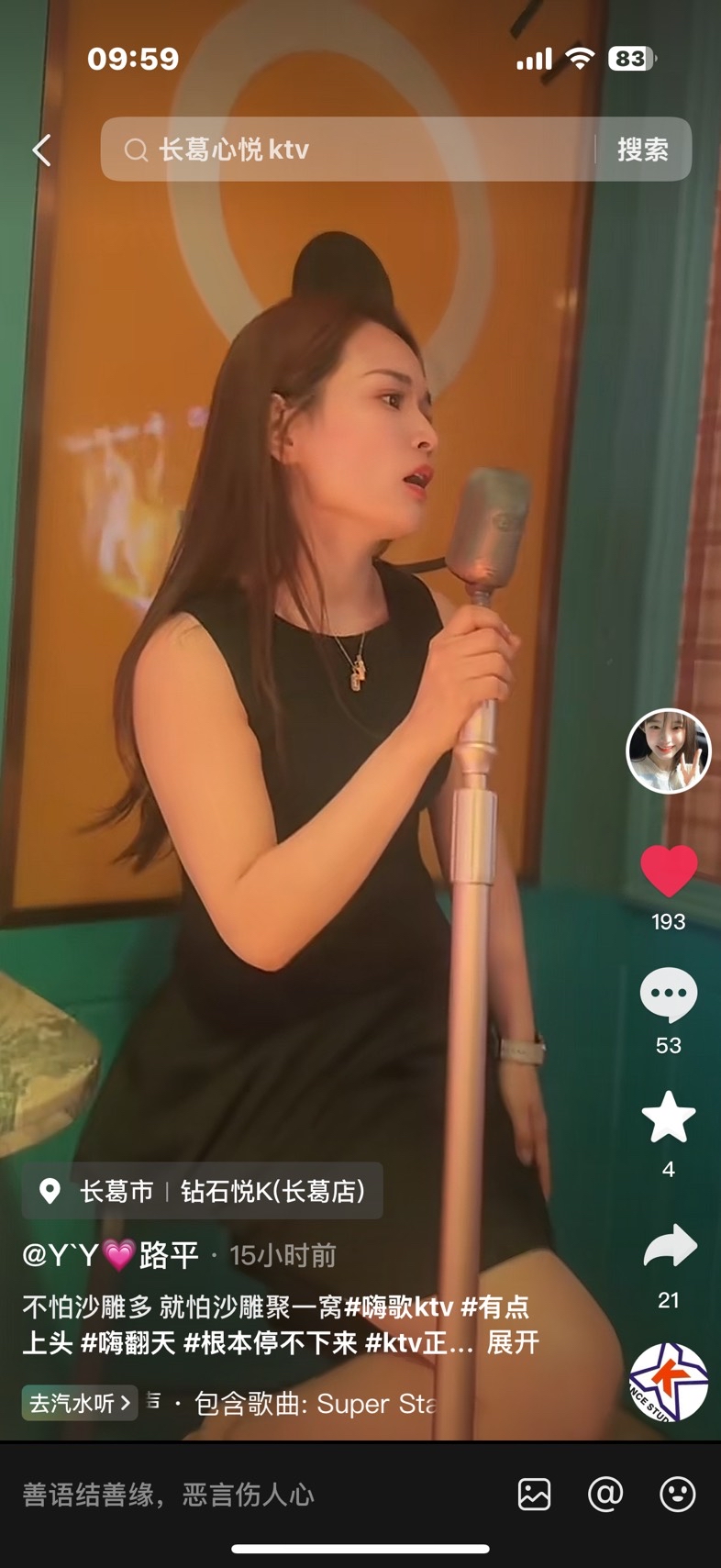The image size is (721, 1568).
Task: Go back using the top-left arrow
Action: 42,150
